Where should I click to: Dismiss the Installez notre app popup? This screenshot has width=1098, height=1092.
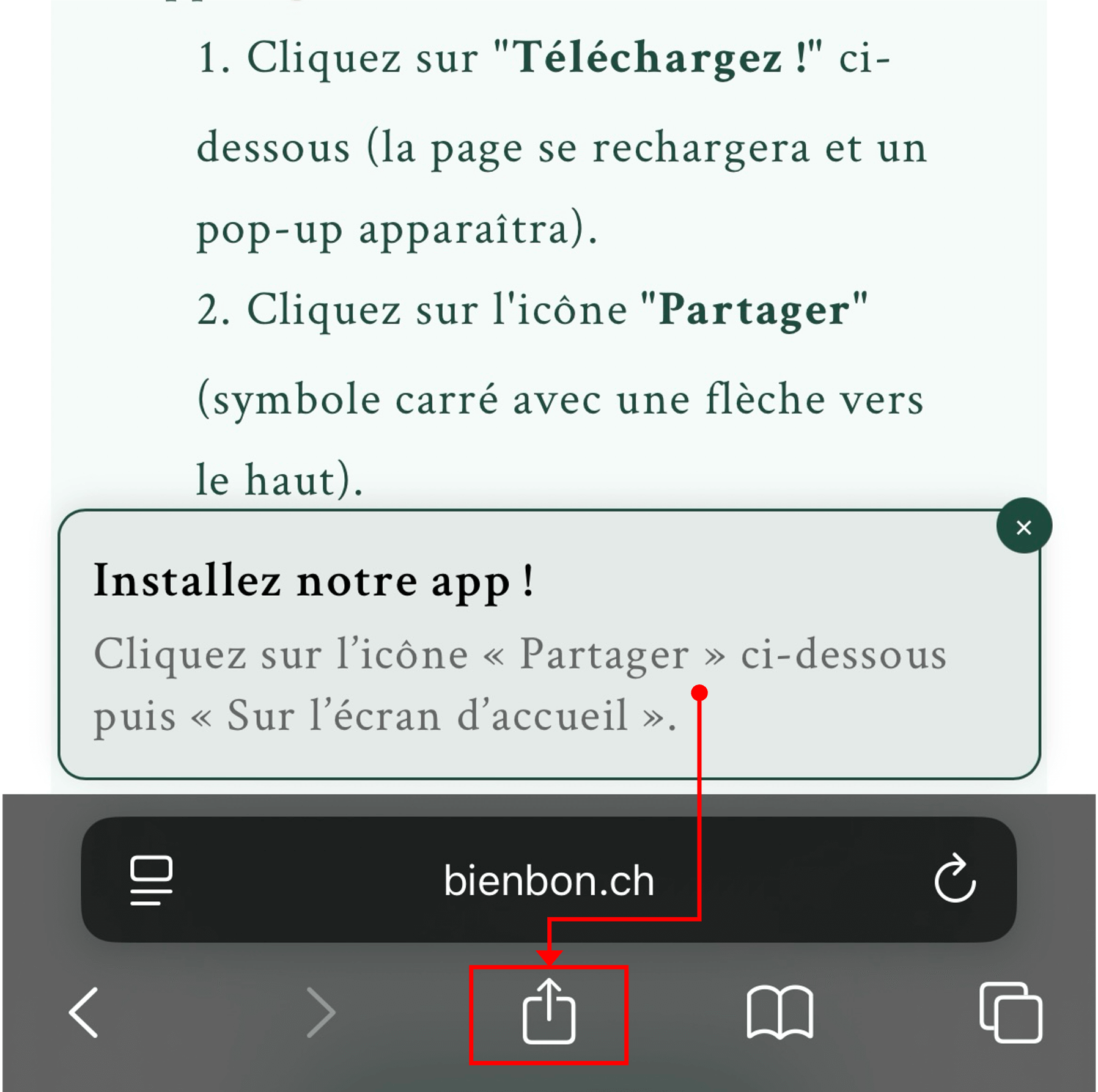[1023, 527]
